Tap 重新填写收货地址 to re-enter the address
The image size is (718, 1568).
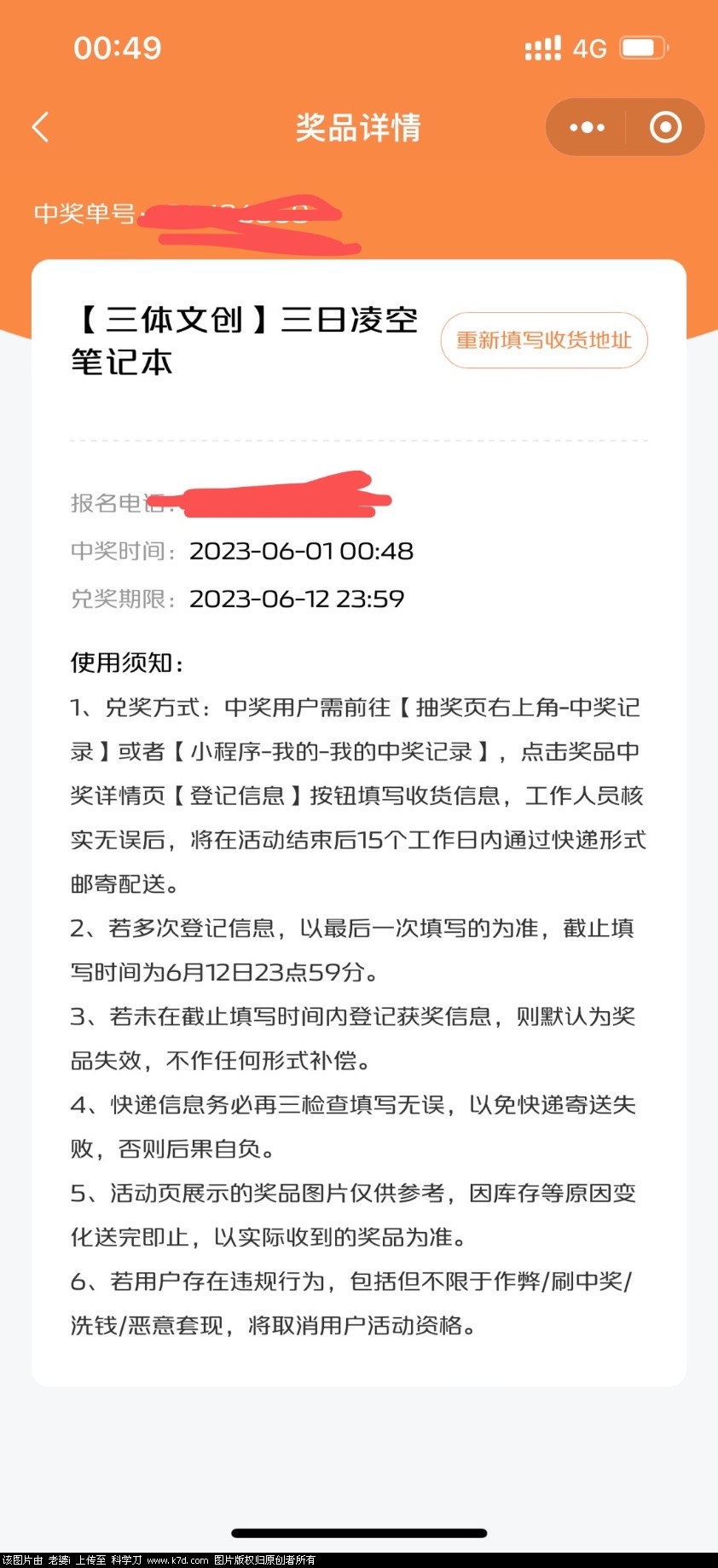click(x=544, y=340)
